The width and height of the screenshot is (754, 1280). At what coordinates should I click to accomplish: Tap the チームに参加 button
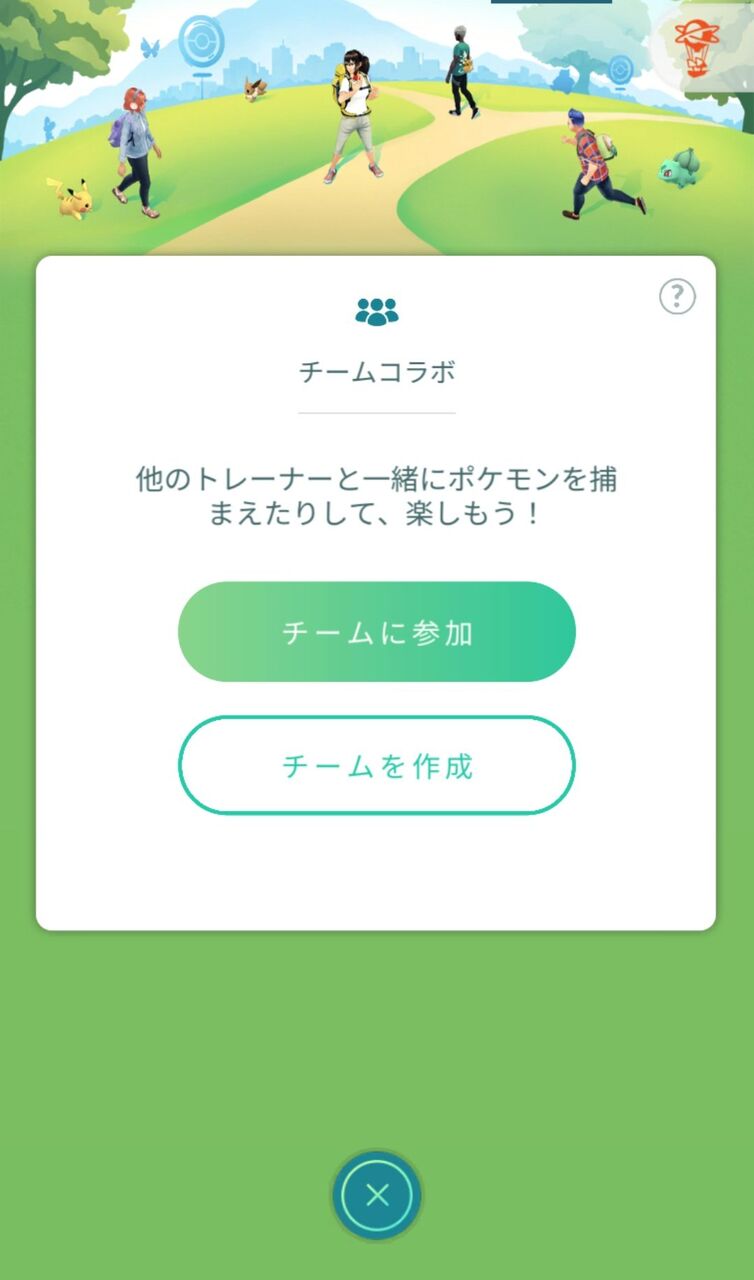pyautogui.click(x=377, y=632)
